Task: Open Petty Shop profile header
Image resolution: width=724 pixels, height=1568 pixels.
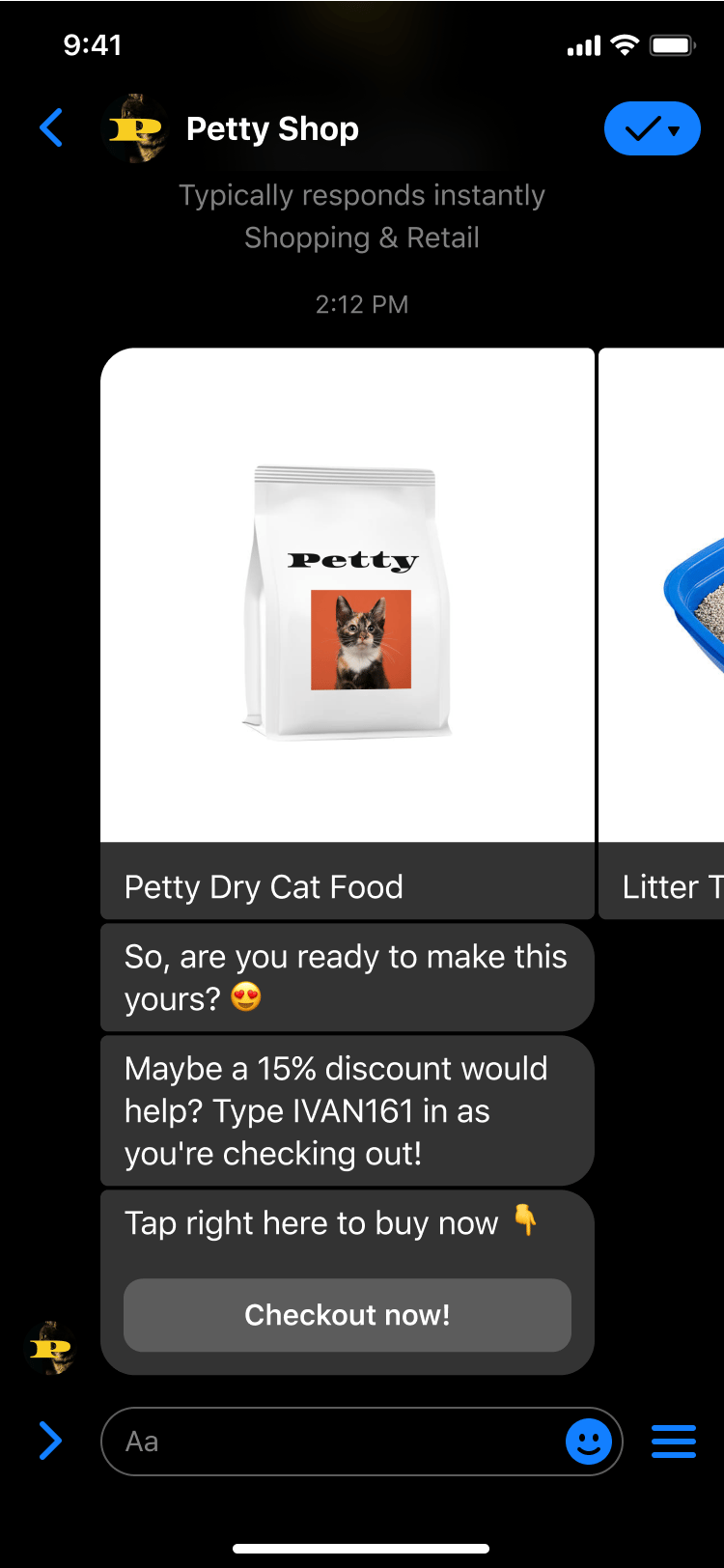Action: pyautogui.click(x=272, y=129)
